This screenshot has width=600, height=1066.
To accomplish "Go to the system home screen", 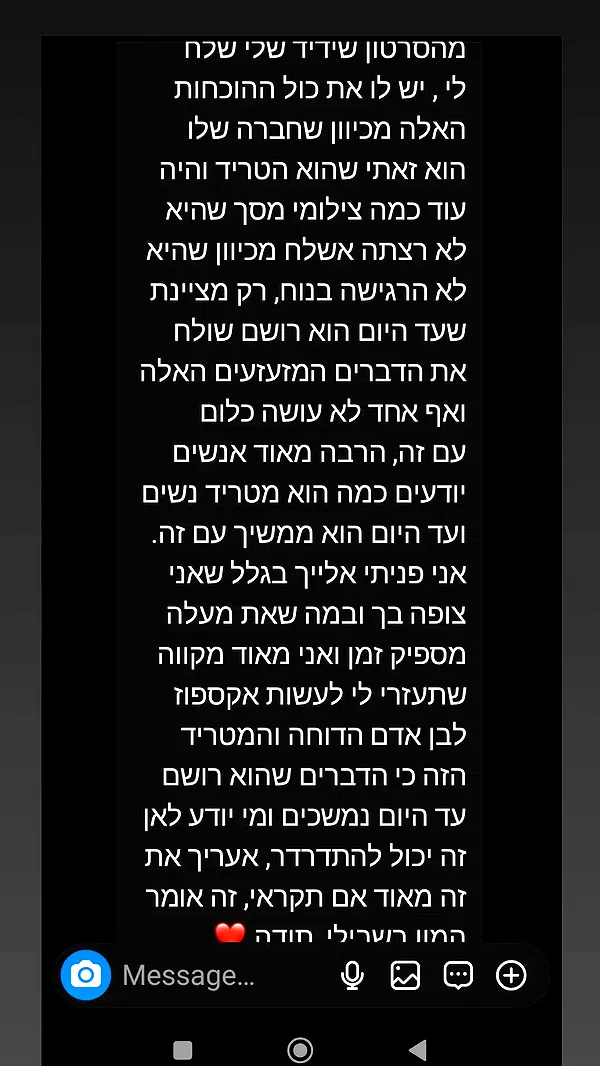I will click(300, 1049).
